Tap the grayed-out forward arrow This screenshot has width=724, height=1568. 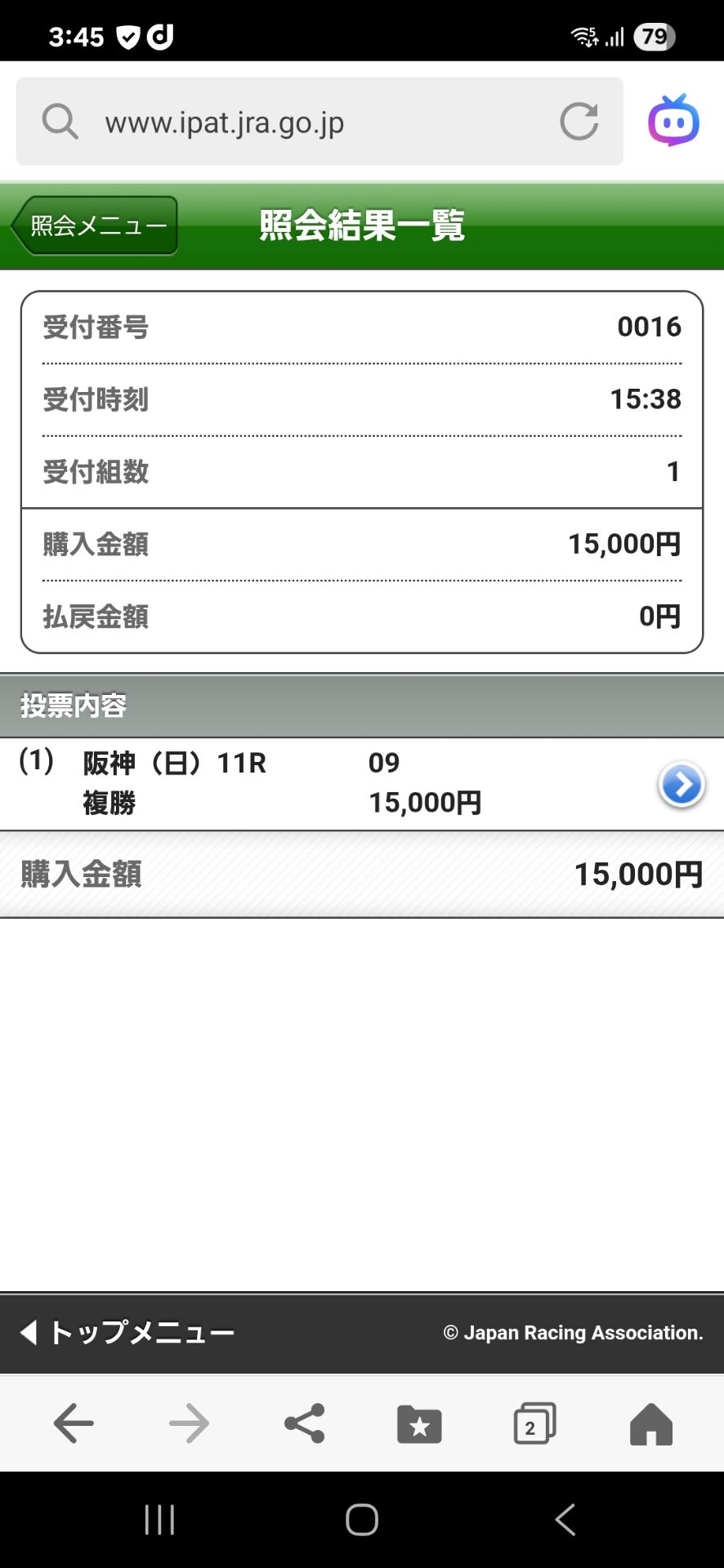(x=188, y=1423)
